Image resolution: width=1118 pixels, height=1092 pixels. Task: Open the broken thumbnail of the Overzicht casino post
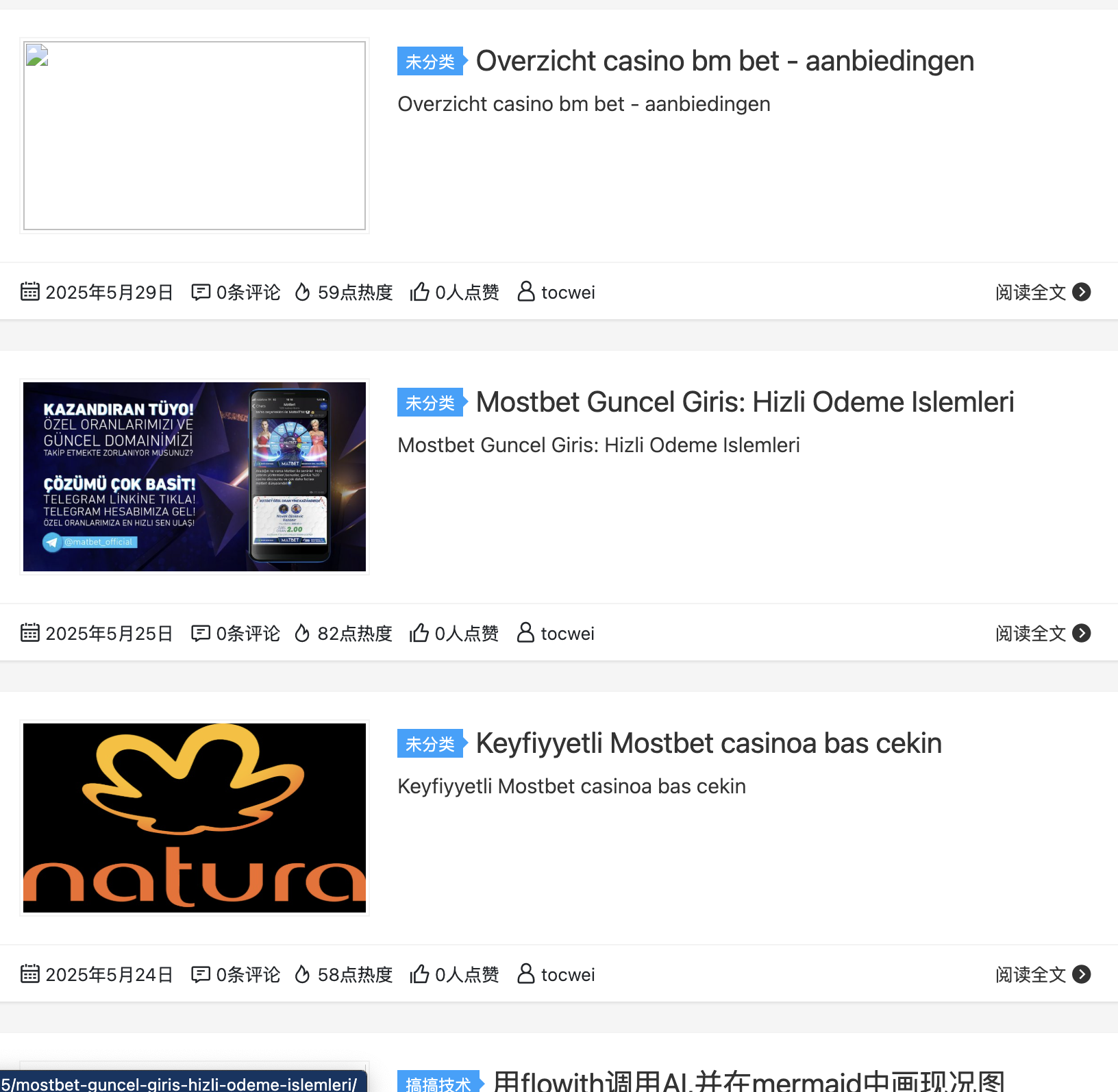point(195,136)
